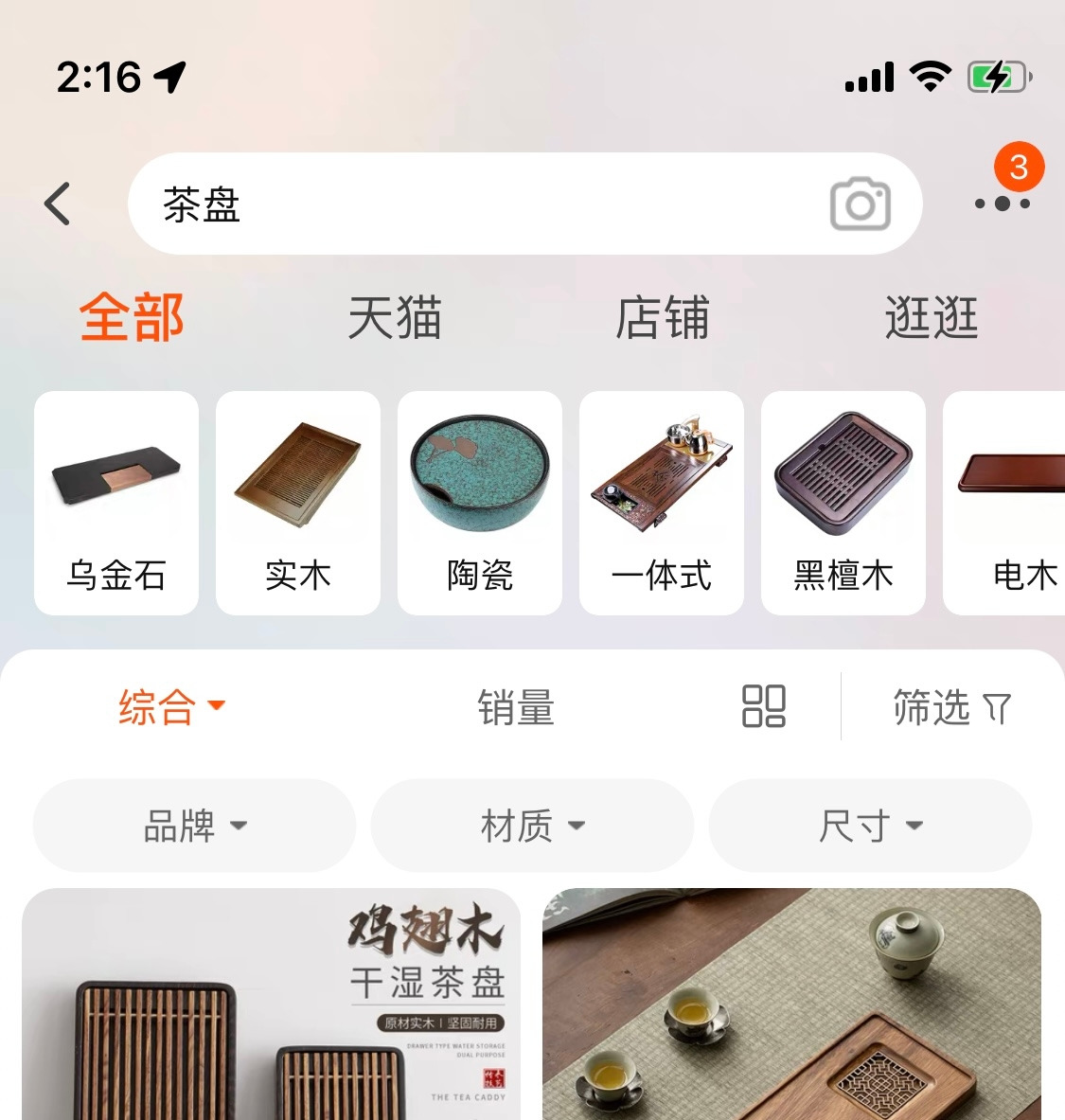Choose the 陶瓷 category tile
Screen dimensions: 1065x1120
click(x=480, y=503)
